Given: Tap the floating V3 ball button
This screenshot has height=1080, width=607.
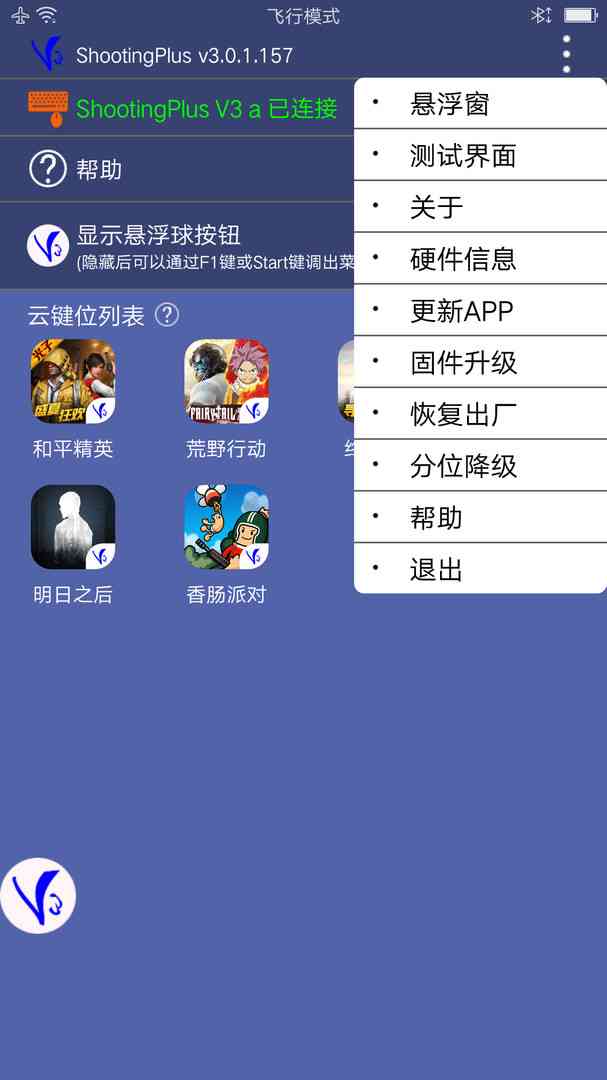Looking at the screenshot, I should coord(38,896).
